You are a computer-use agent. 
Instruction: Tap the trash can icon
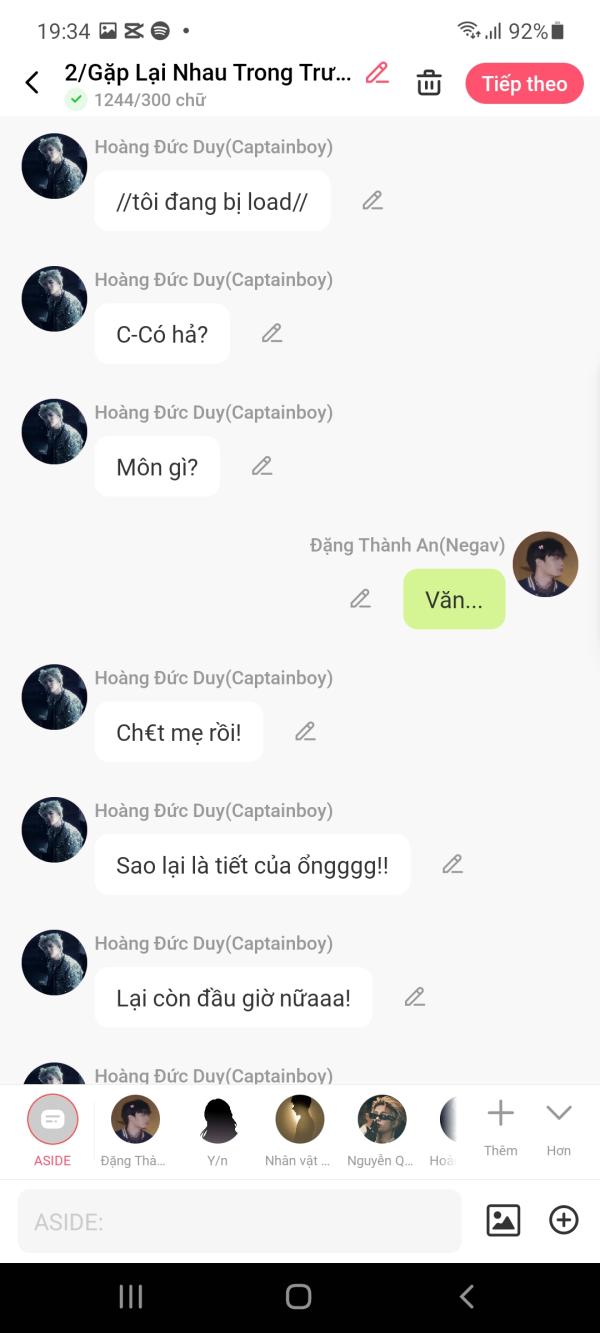429,83
